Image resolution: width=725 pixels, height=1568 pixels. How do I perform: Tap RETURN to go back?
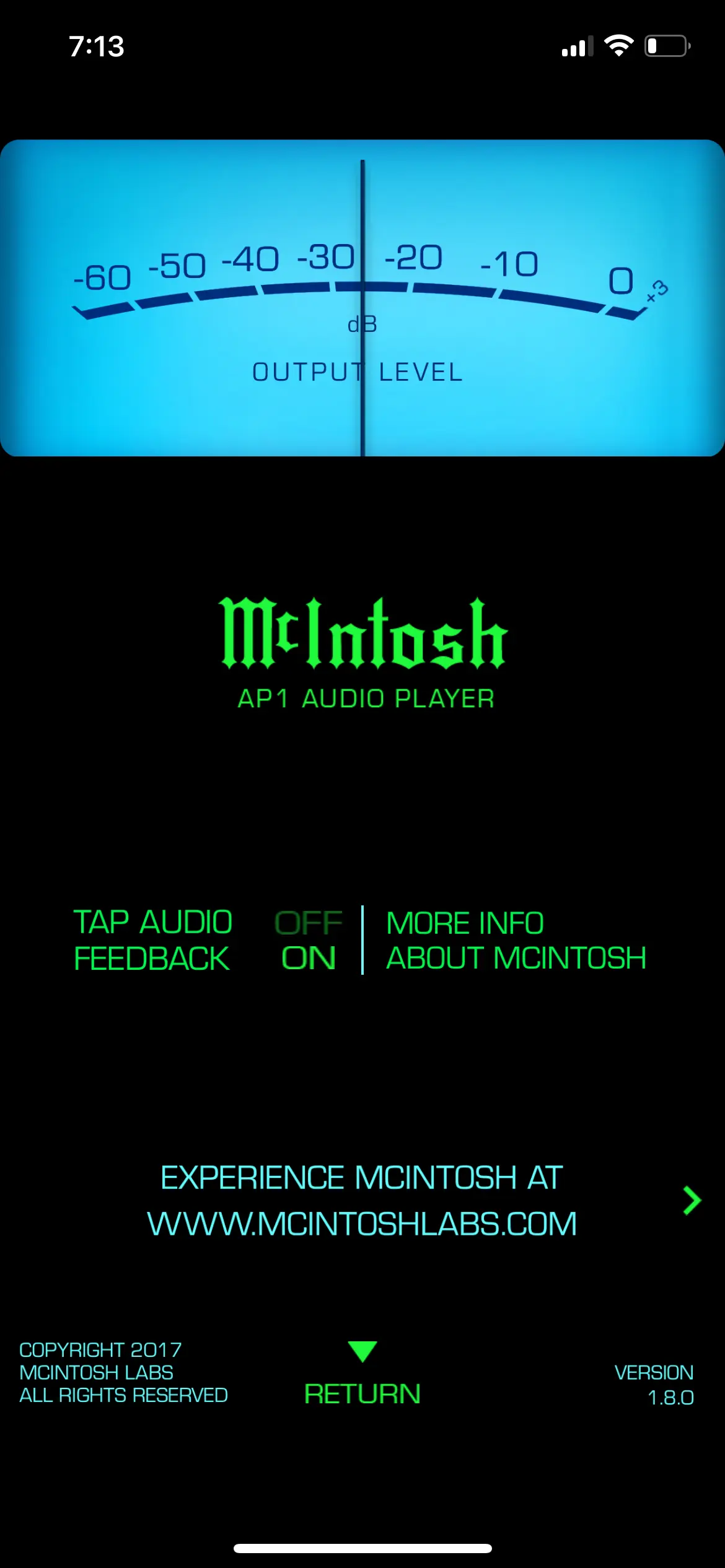[362, 1393]
